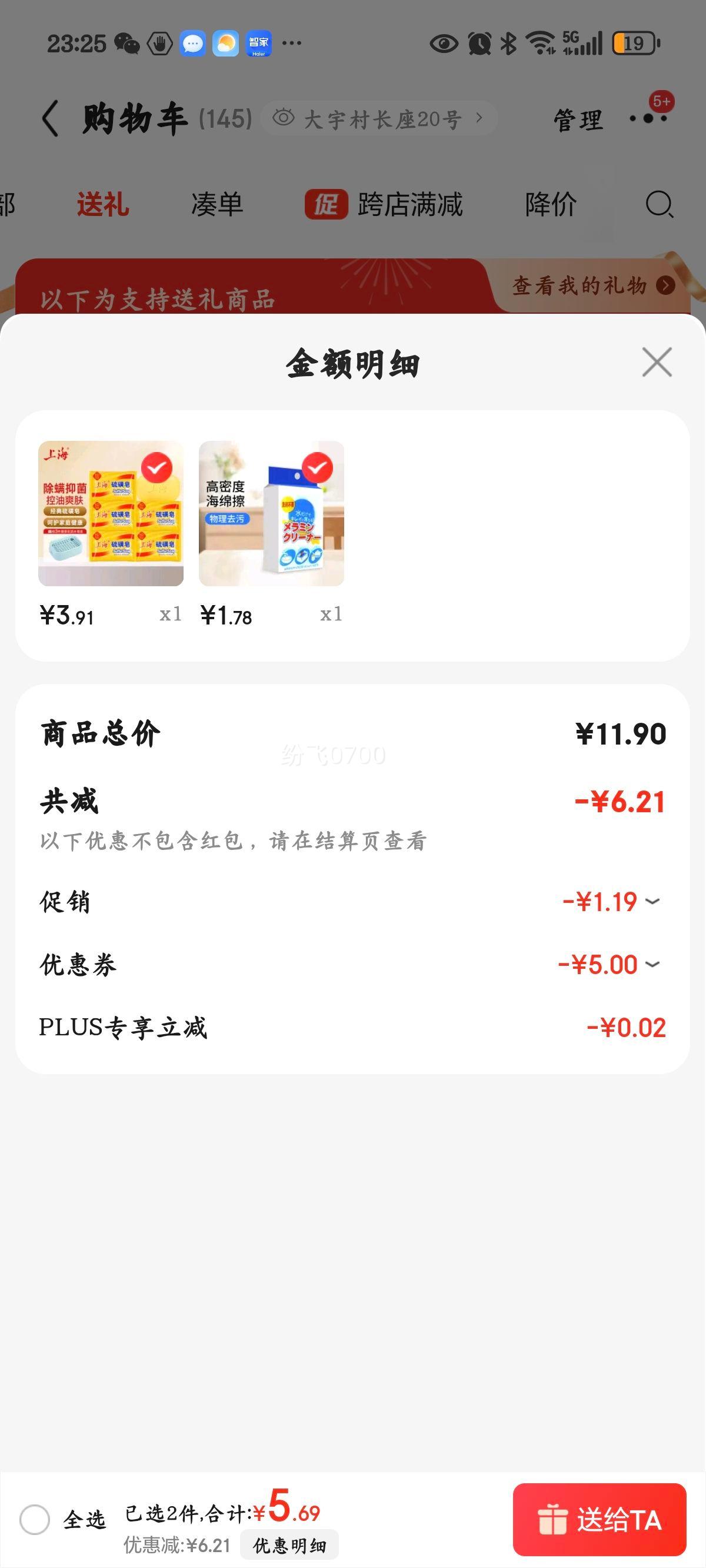Viewport: 706px width, 1568px height.
Task: Go back from the shopping cart
Action: click(x=51, y=118)
